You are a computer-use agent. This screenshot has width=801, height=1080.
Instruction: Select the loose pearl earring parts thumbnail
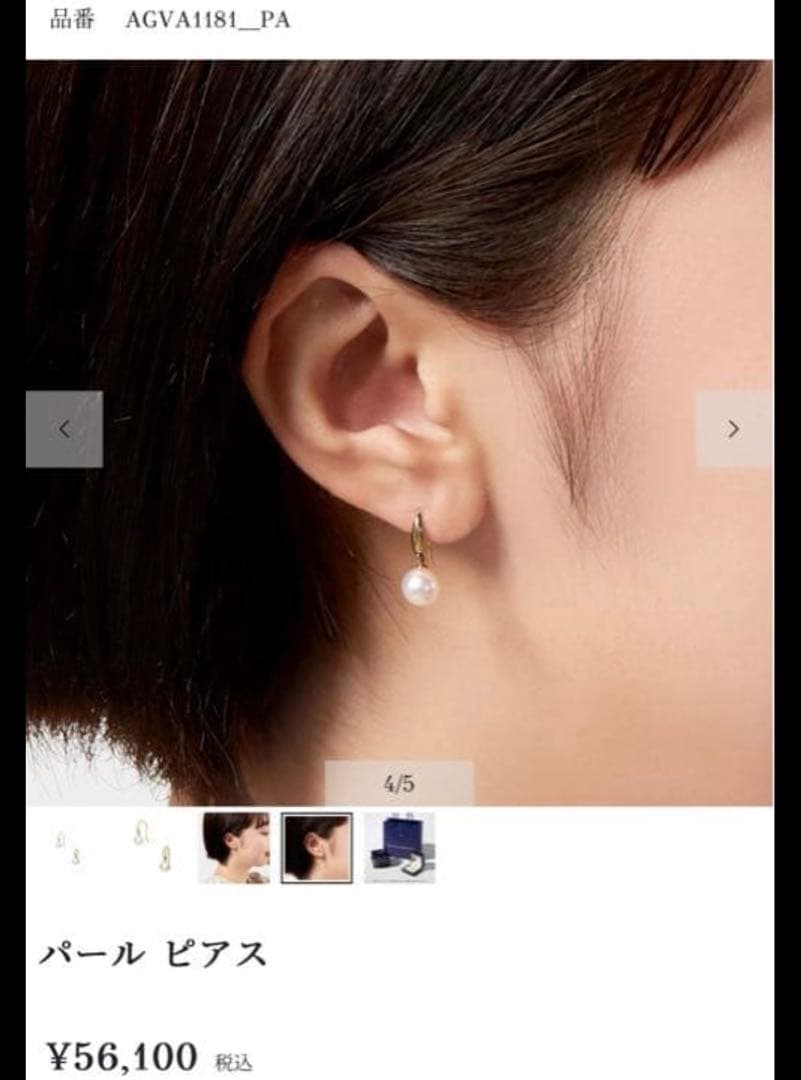click(x=68, y=850)
